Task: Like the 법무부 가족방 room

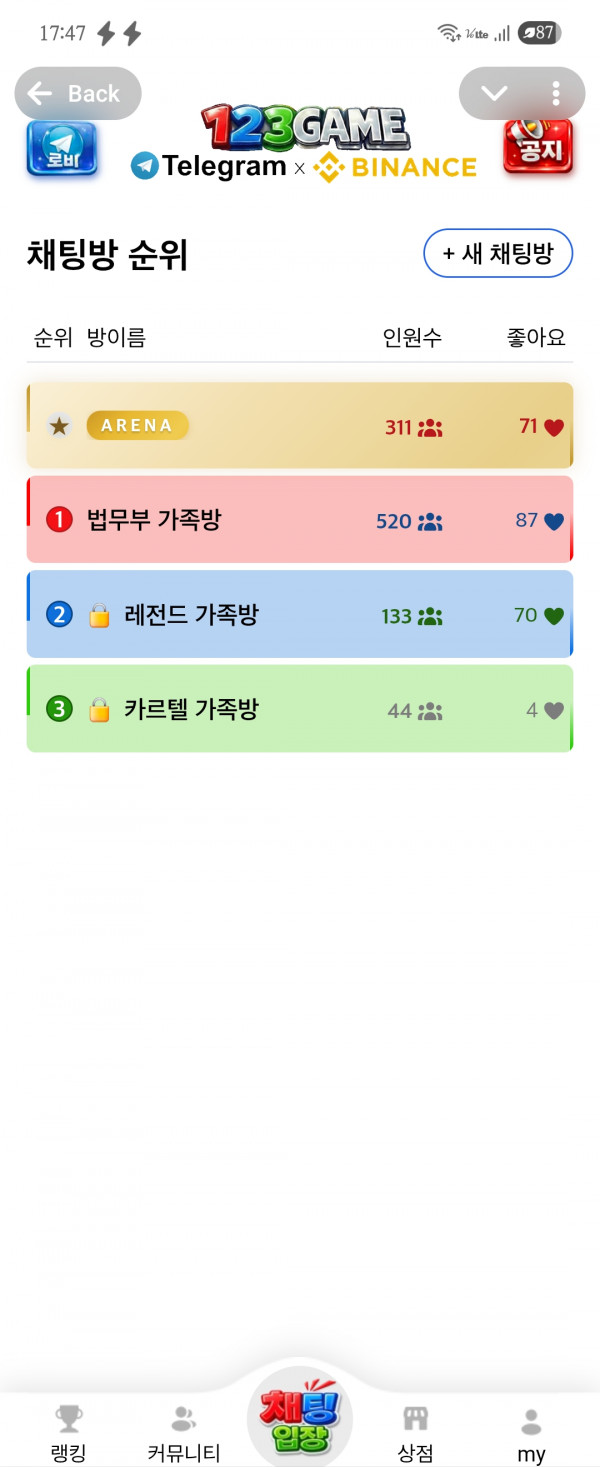Action: pyautogui.click(x=554, y=521)
